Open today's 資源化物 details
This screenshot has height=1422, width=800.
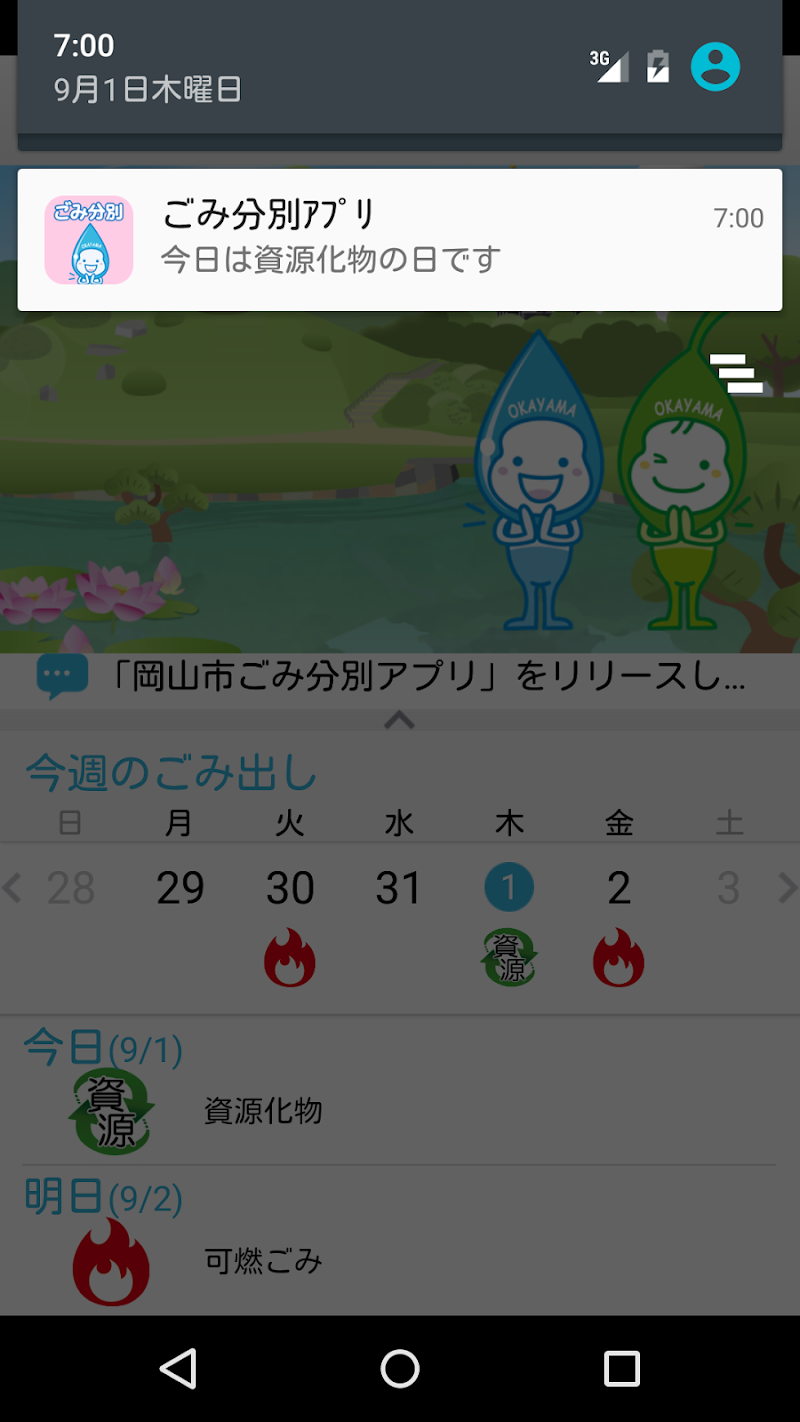click(x=262, y=1111)
